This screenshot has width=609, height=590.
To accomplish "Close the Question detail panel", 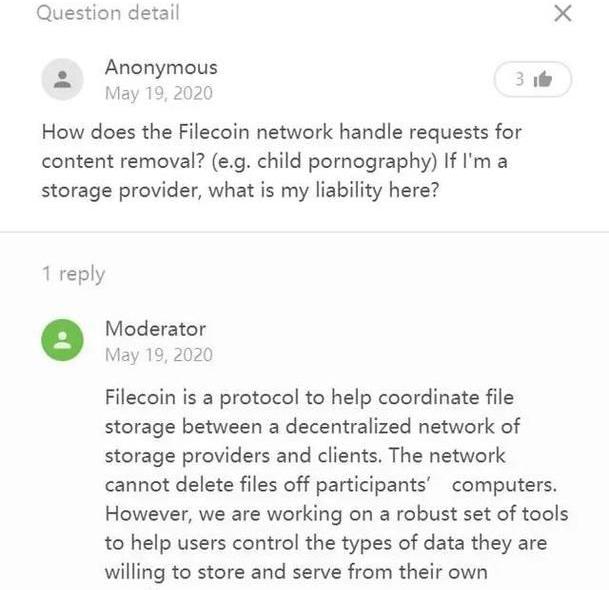I will tap(563, 13).
